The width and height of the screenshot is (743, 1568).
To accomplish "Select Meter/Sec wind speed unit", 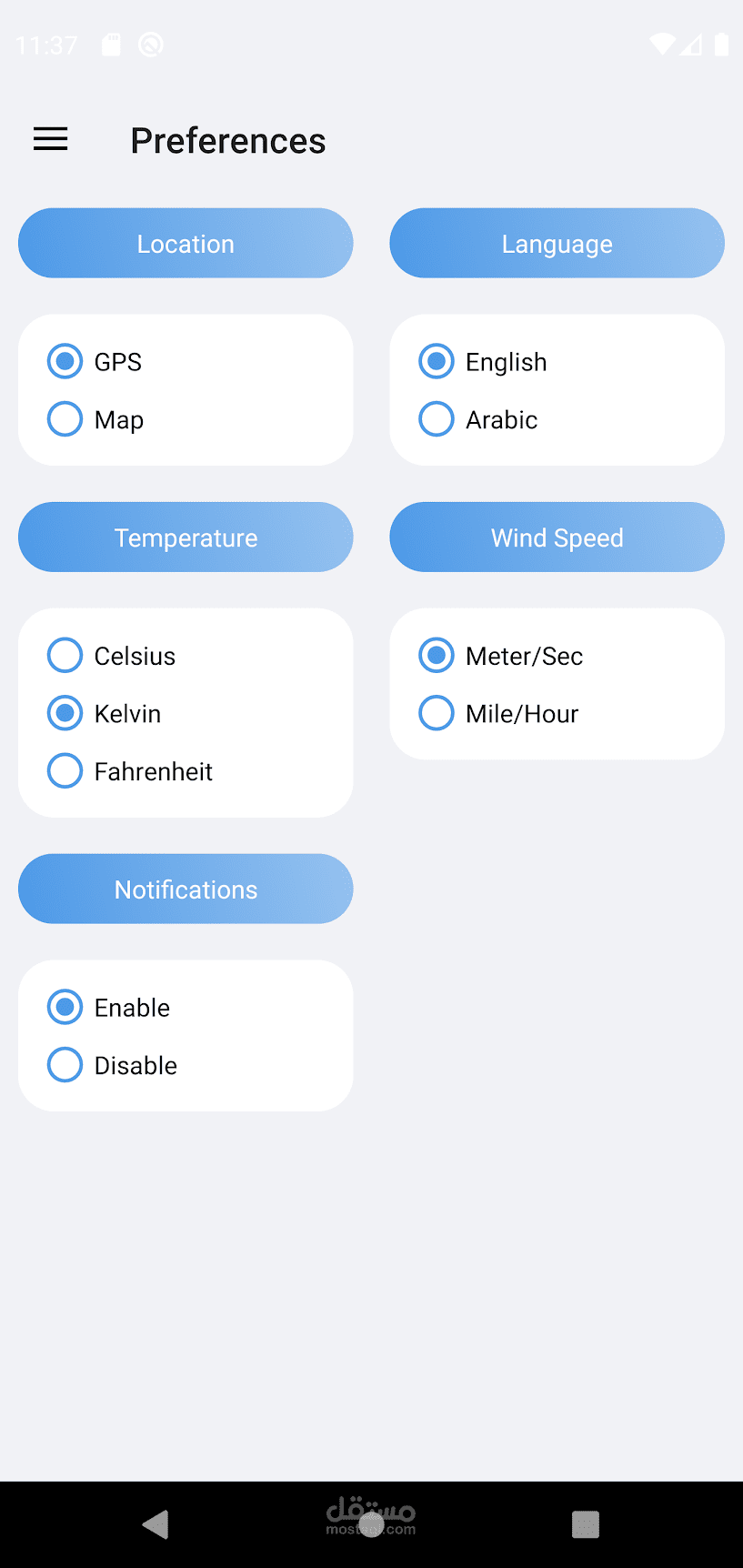I will [x=437, y=655].
